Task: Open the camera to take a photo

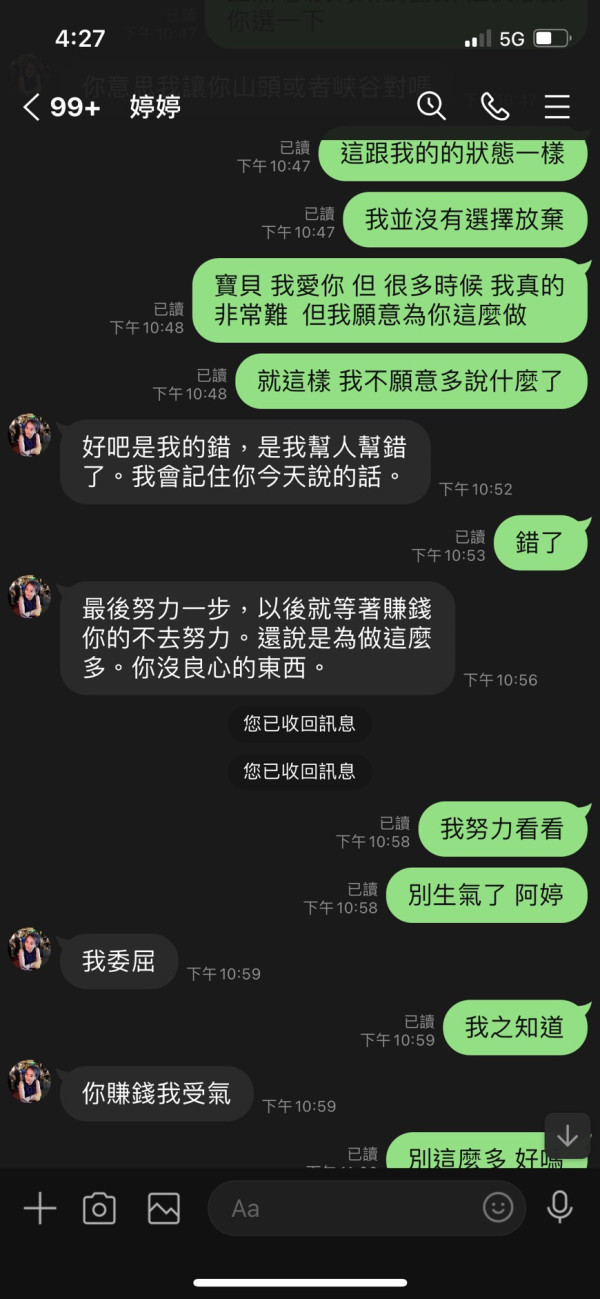Action: click(x=99, y=1208)
